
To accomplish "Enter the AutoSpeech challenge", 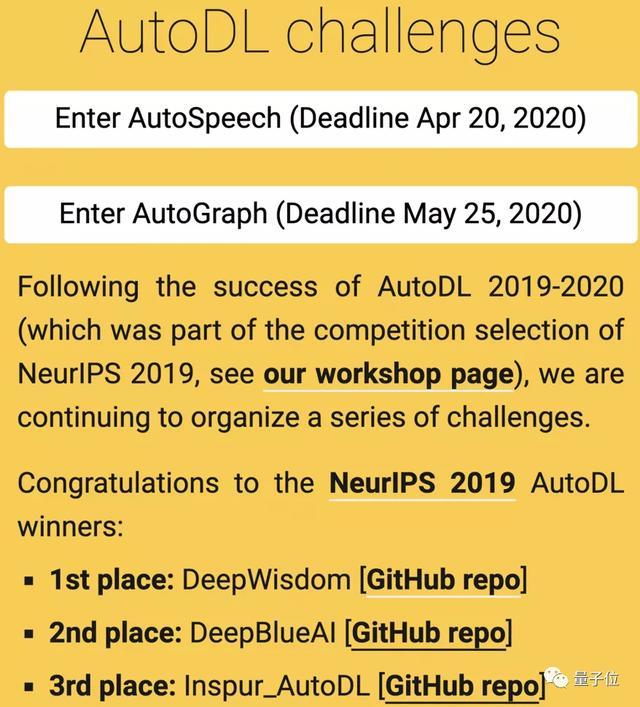I will pyautogui.click(x=320, y=118).
